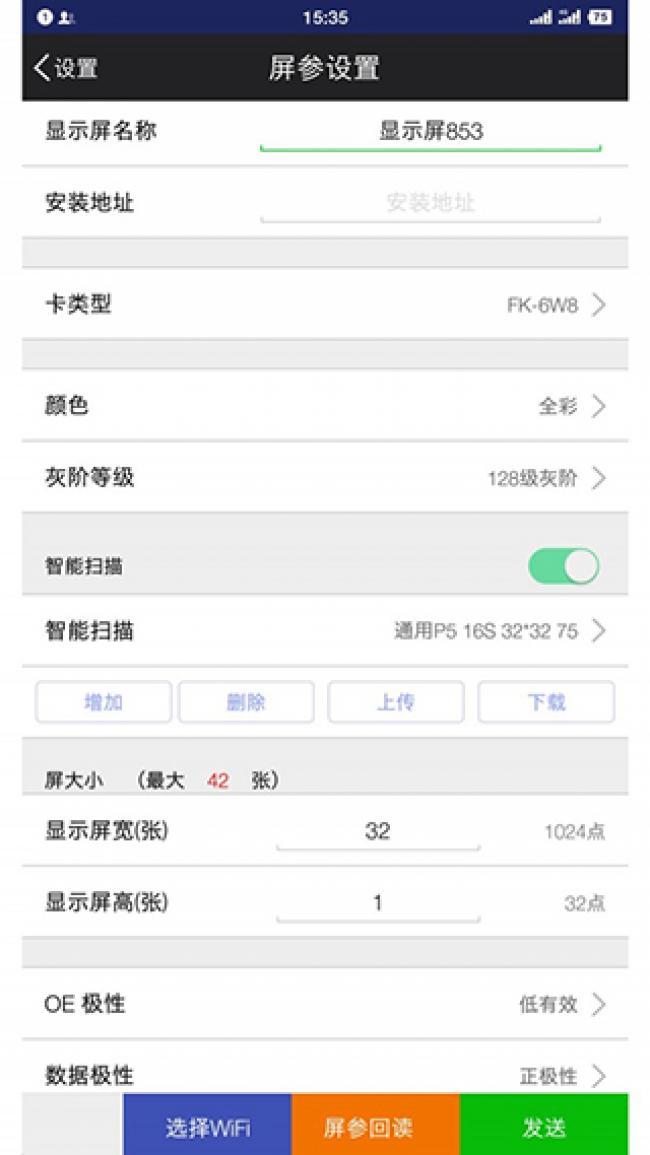Viewport: 650px width, 1155px height.
Task: Edit the 显示屏宽(张) value
Action: [x=377, y=831]
